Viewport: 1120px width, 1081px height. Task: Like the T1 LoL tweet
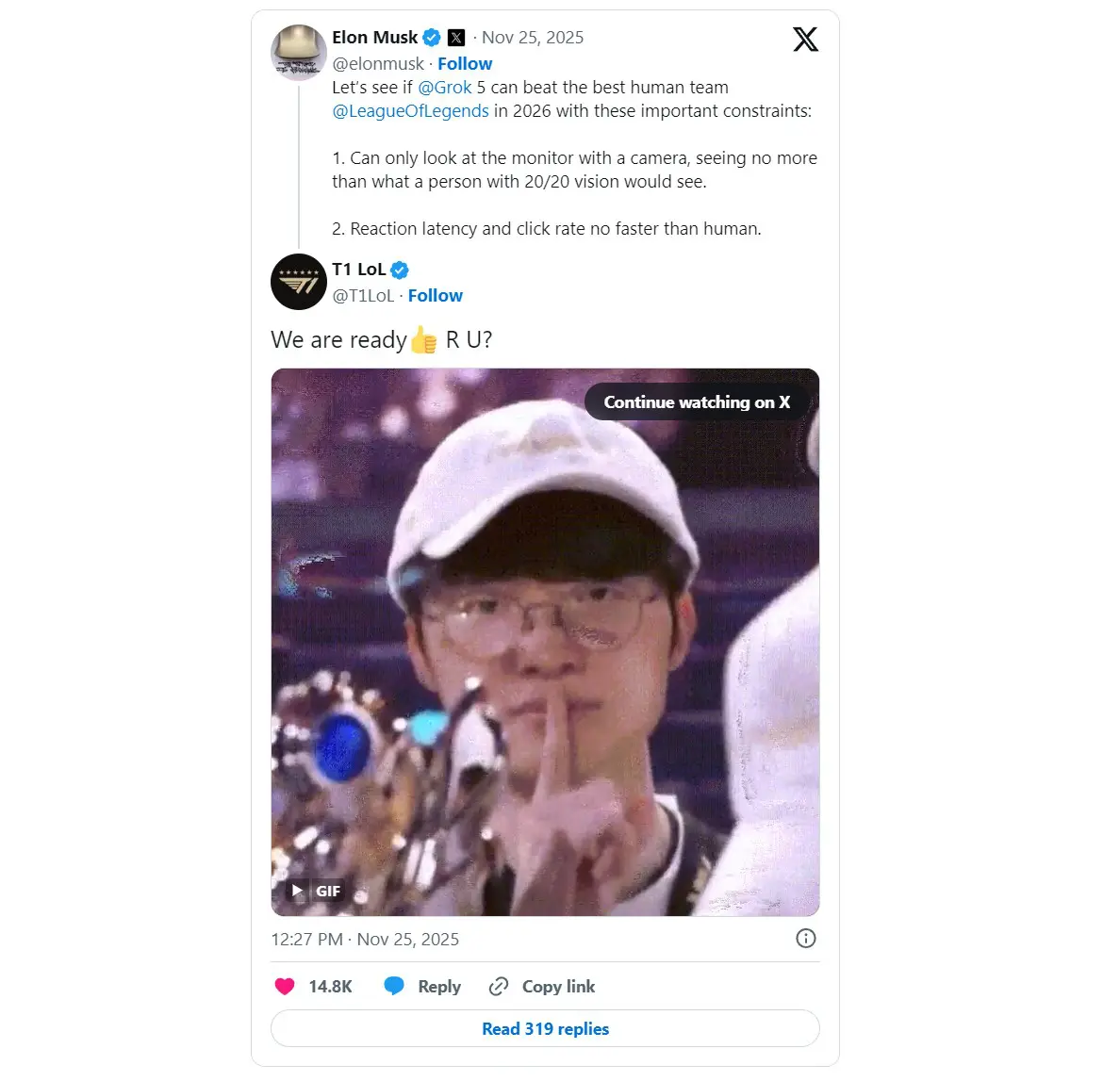(286, 987)
